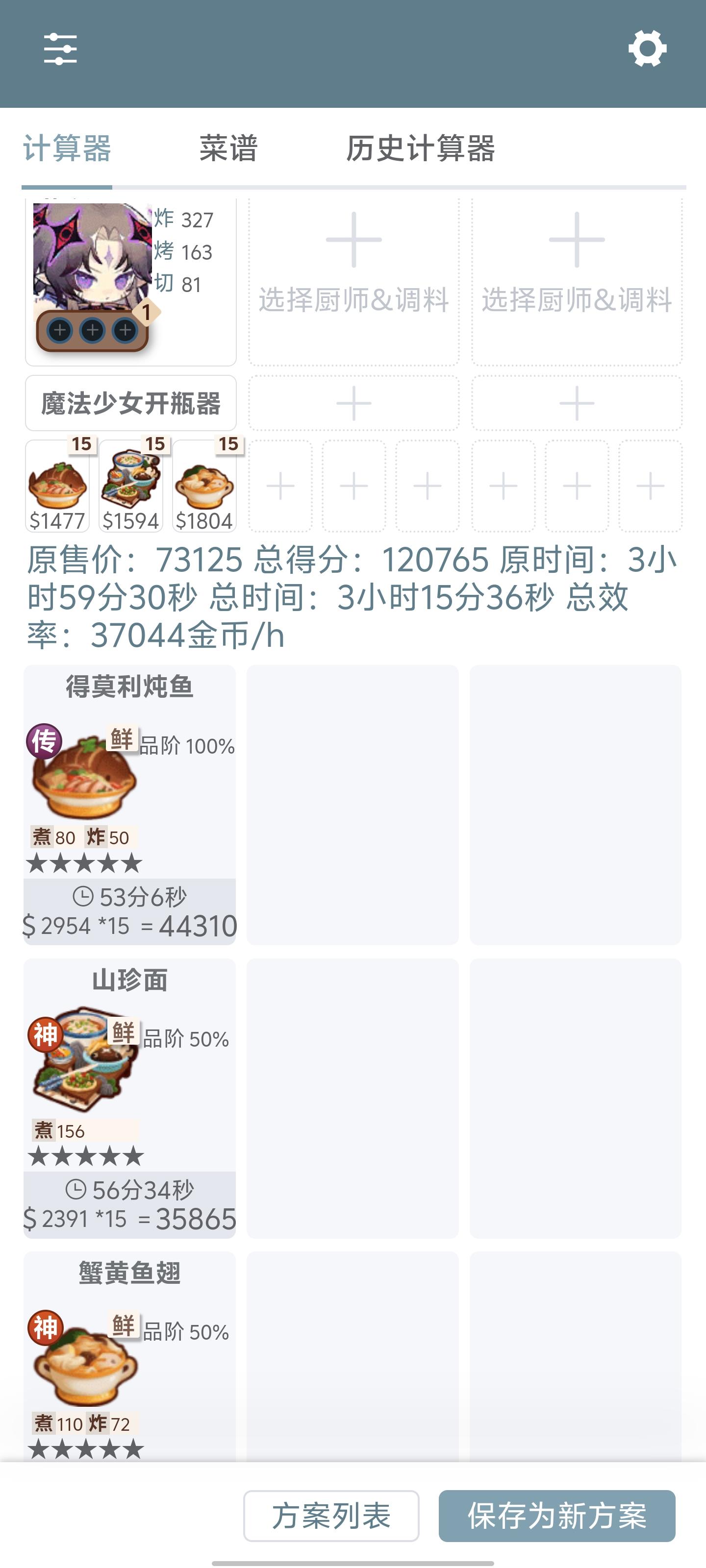Open the settings gear icon
Image resolution: width=706 pixels, height=1568 pixels.
(648, 48)
